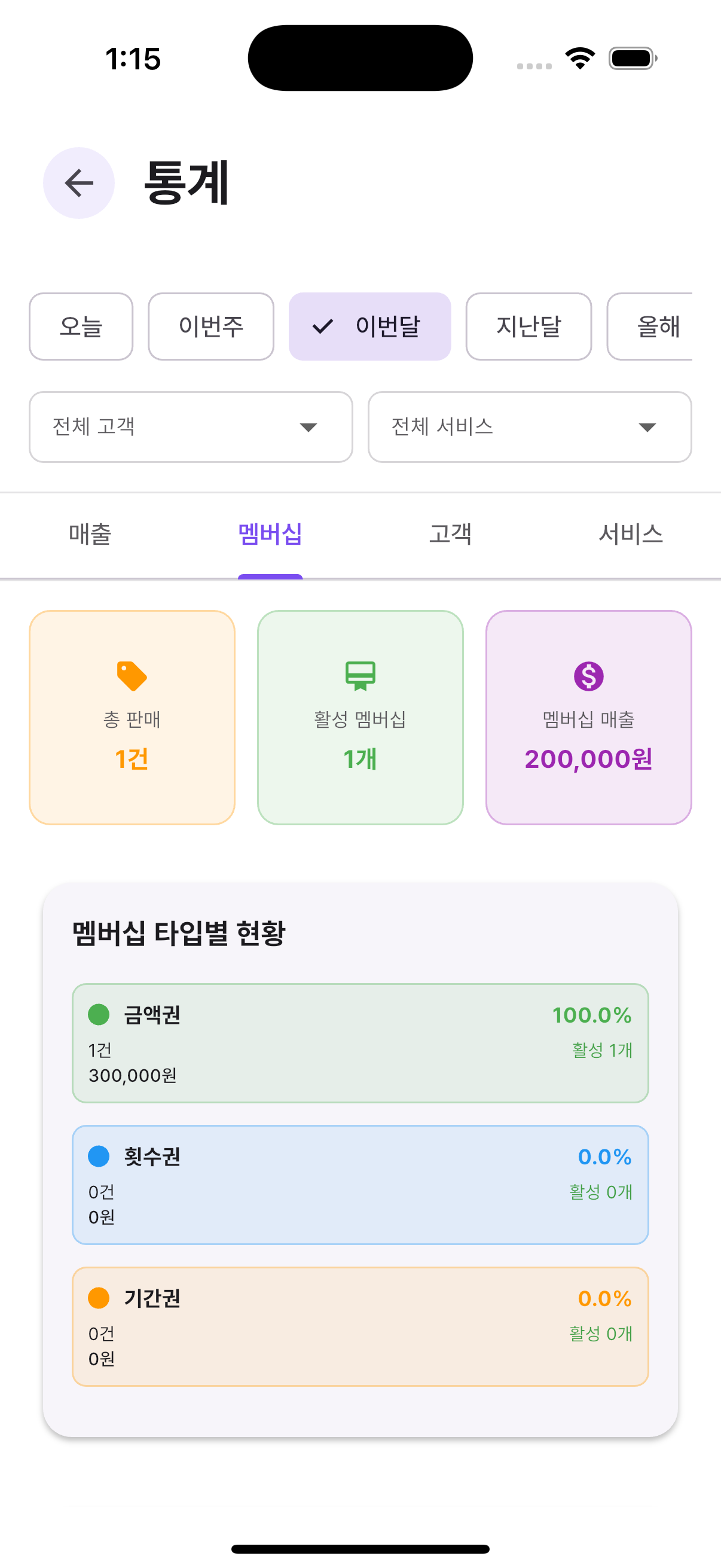The image size is (721, 1568).
Task: Click the green membership icon above 활성 멤버십
Action: 360,678
